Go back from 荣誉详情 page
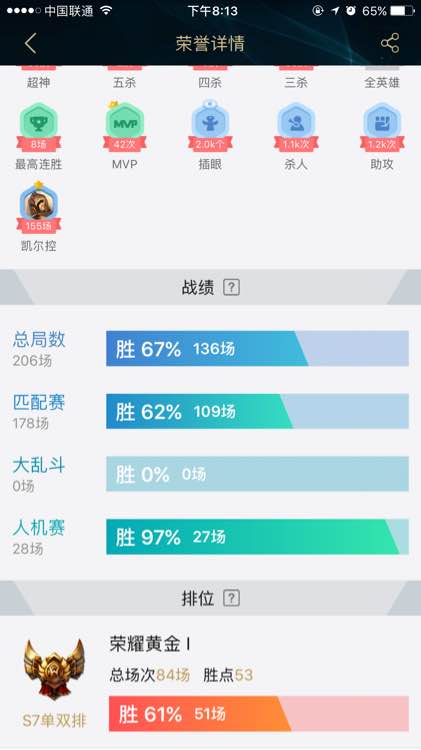This screenshot has width=421, height=750. click(x=30, y=44)
